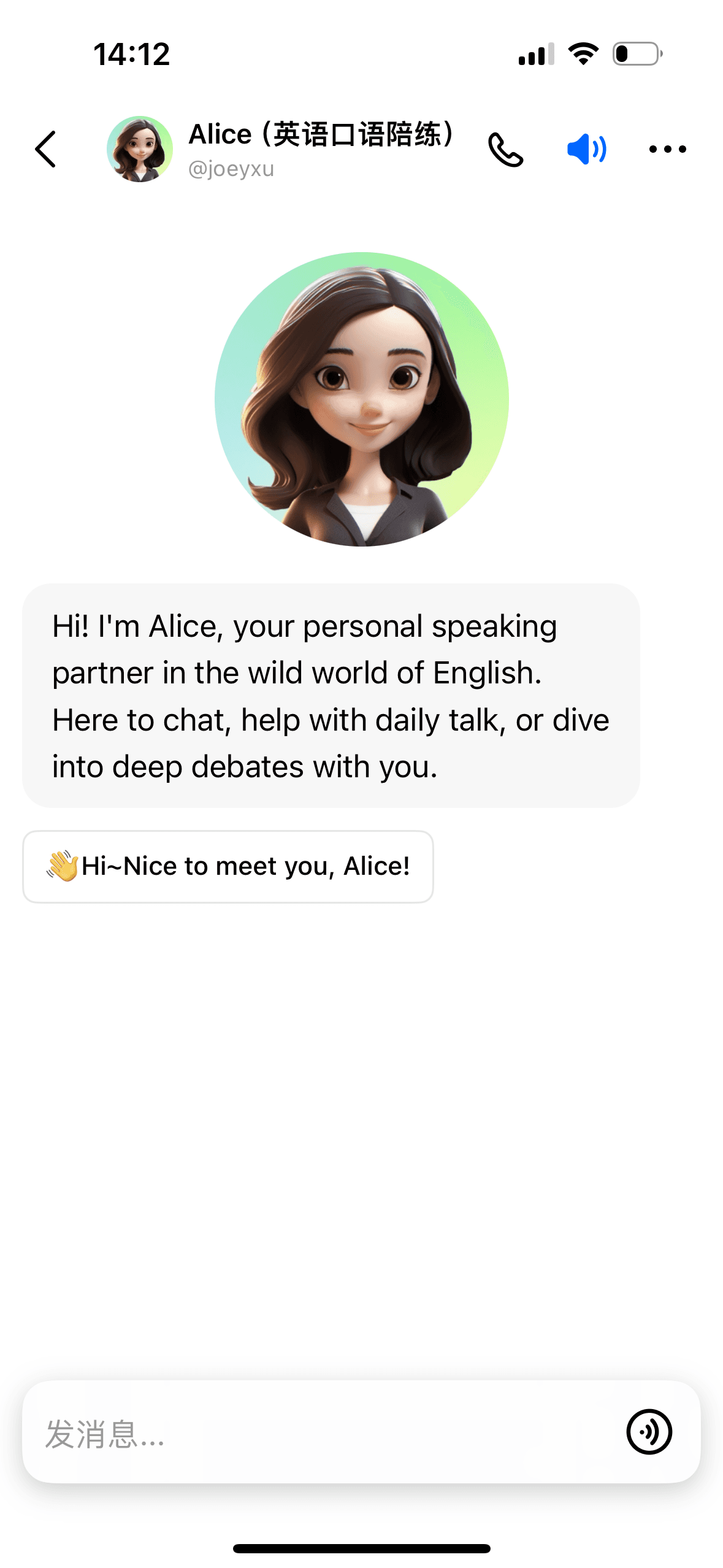
Task: Send the 'Hi~Nice to meet you, Alice!' suggestion
Action: pyautogui.click(x=228, y=866)
